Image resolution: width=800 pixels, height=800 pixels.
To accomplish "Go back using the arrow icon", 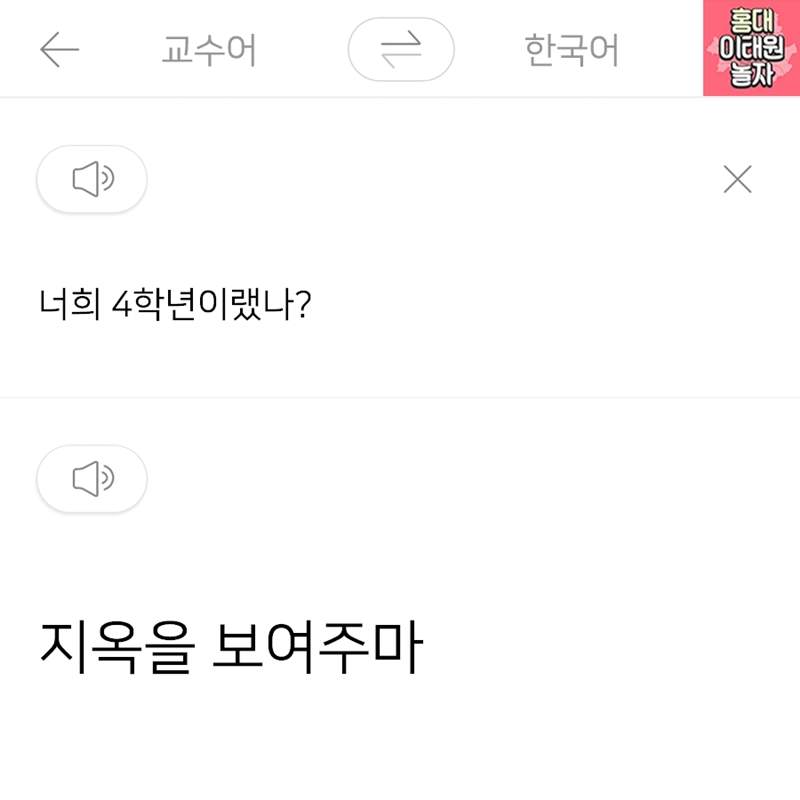I will coord(59,50).
